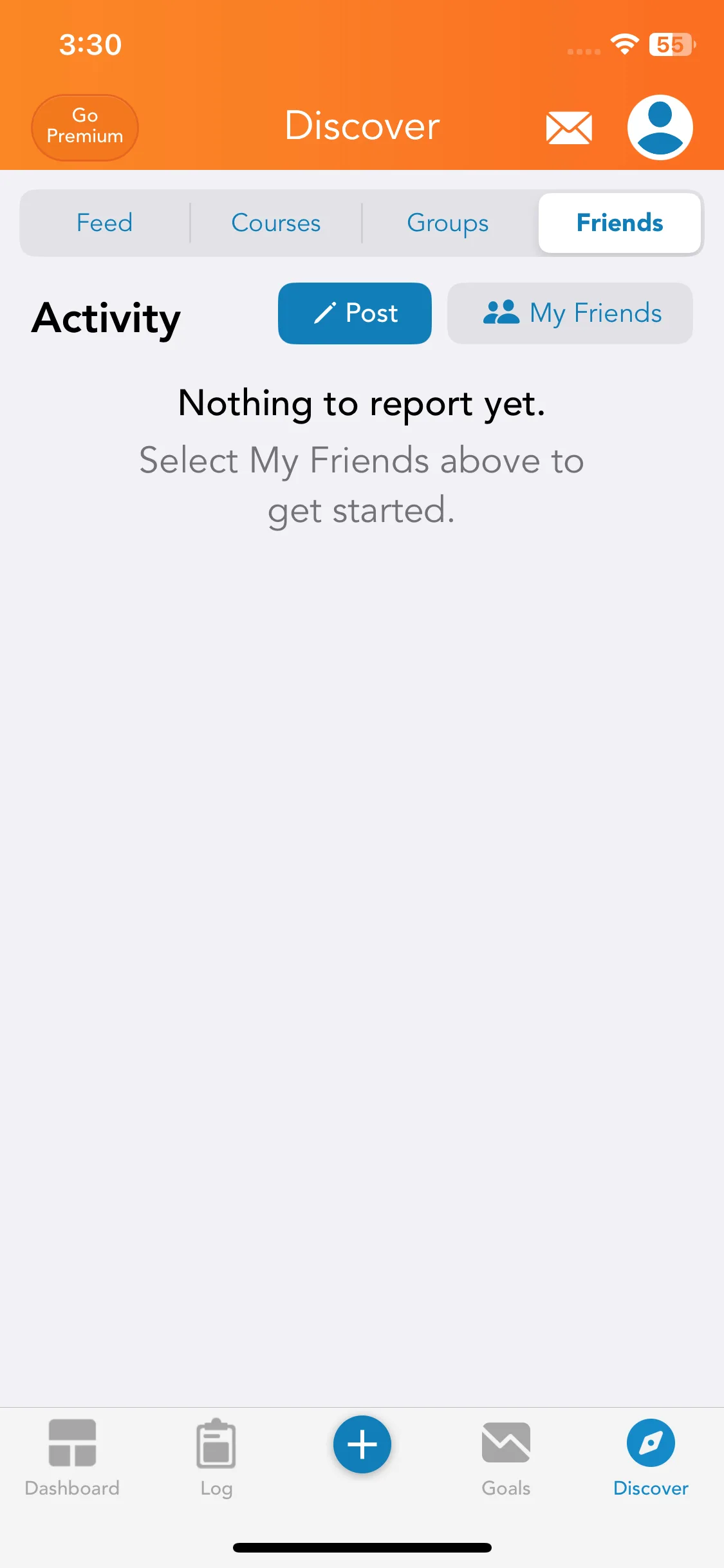Open the Log tab

[x=216, y=1457]
